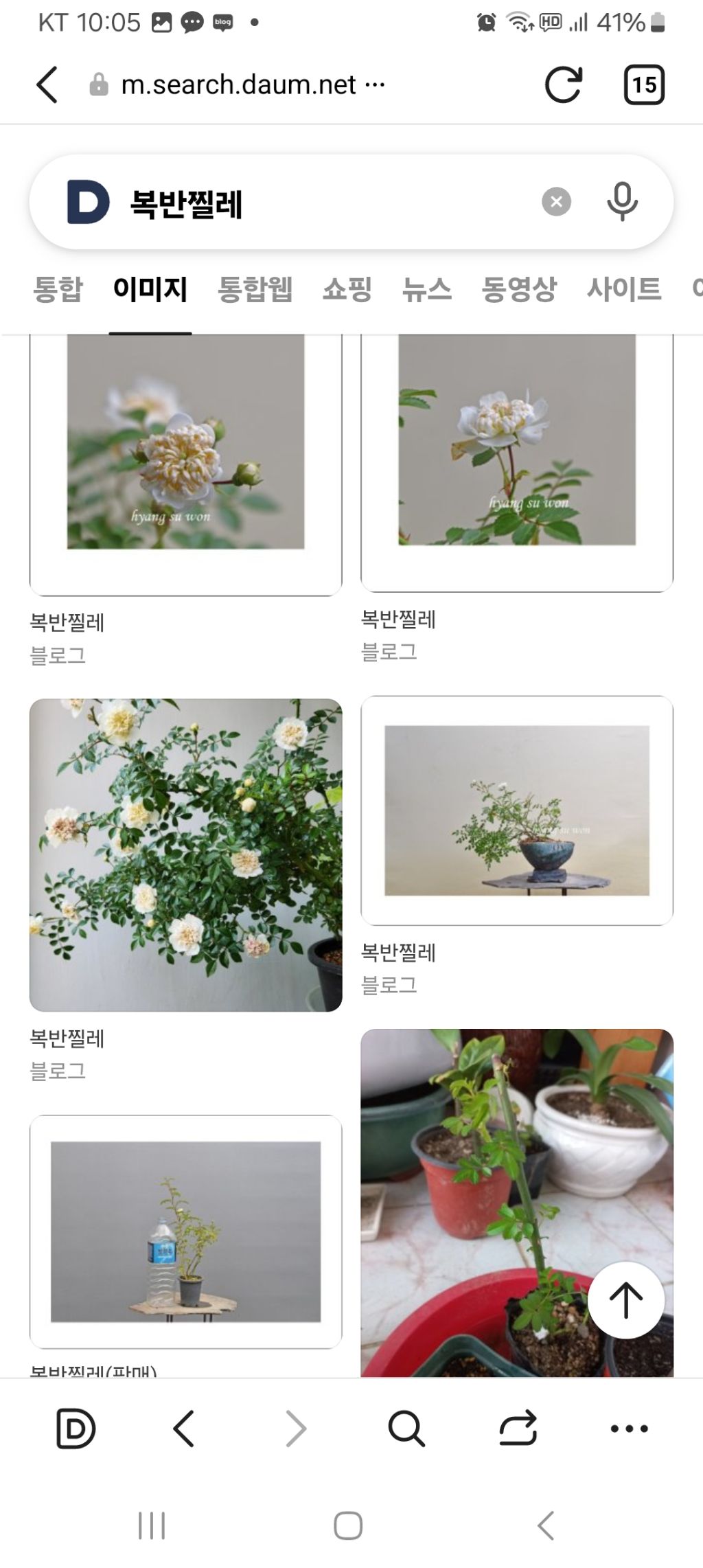Screen dimensions: 703x1568
Task: Switch to the 뉴스 tab
Action: (x=426, y=289)
